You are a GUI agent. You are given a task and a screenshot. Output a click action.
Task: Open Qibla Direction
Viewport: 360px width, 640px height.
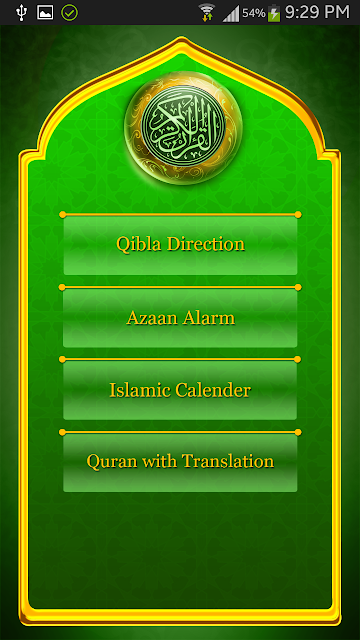pos(180,245)
